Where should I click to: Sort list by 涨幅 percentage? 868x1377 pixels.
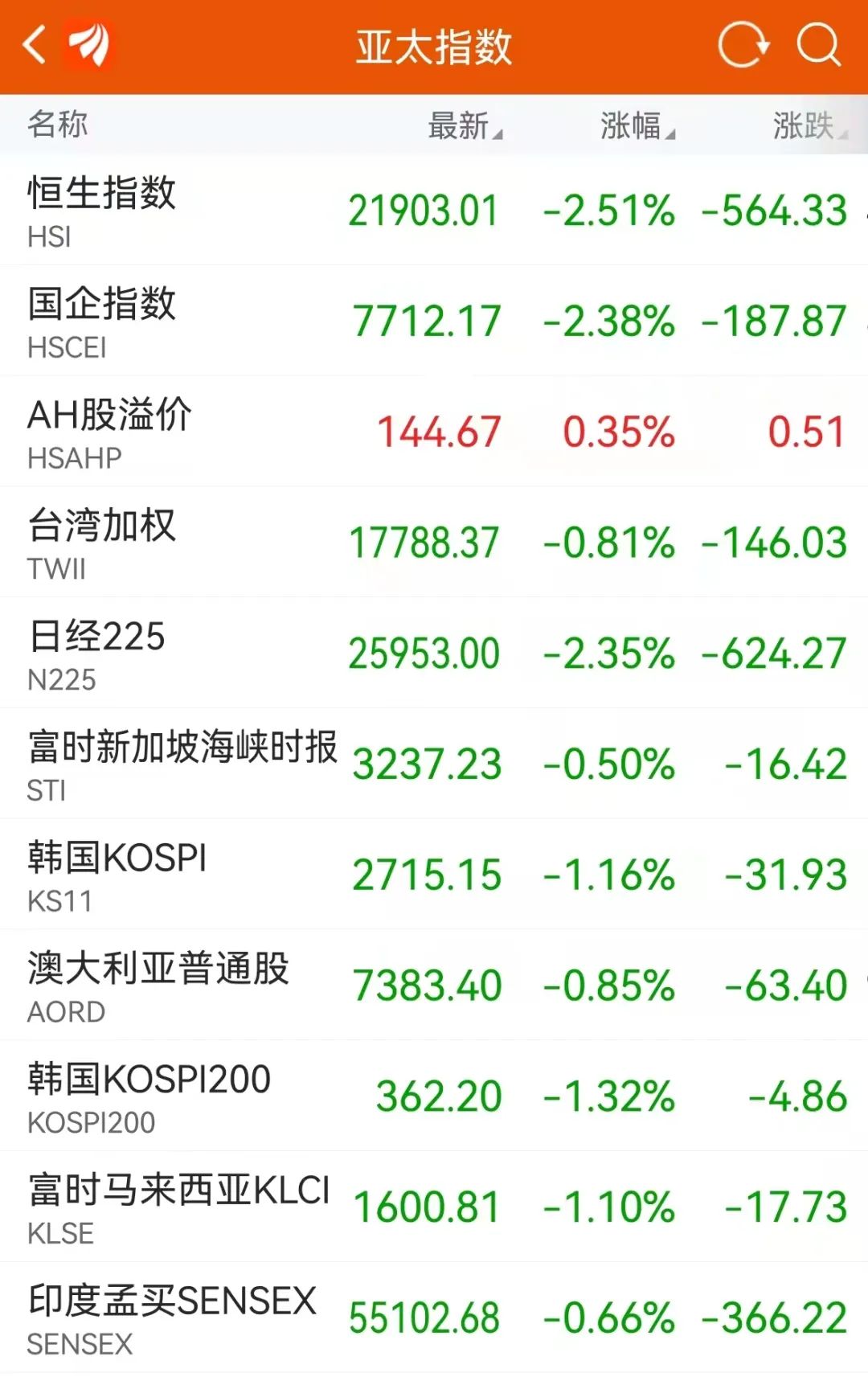click(x=637, y=125)
